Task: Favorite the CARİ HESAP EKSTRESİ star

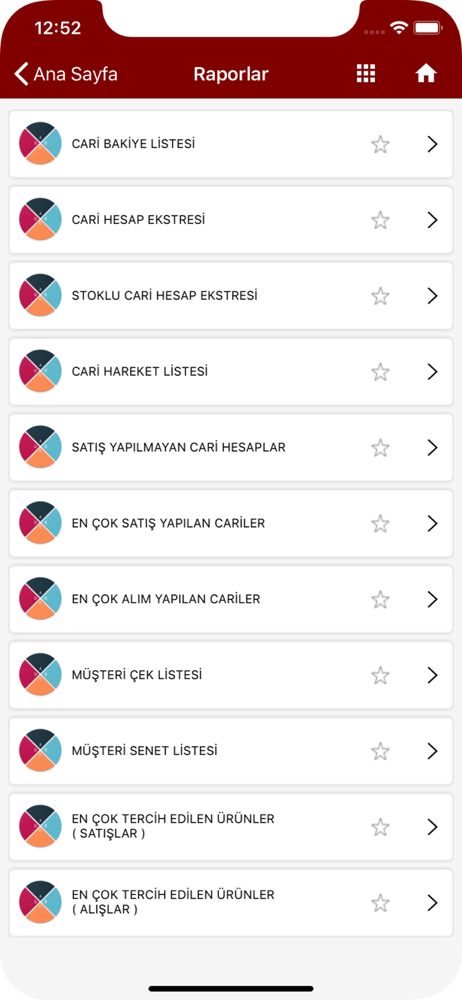Action: 380,221
